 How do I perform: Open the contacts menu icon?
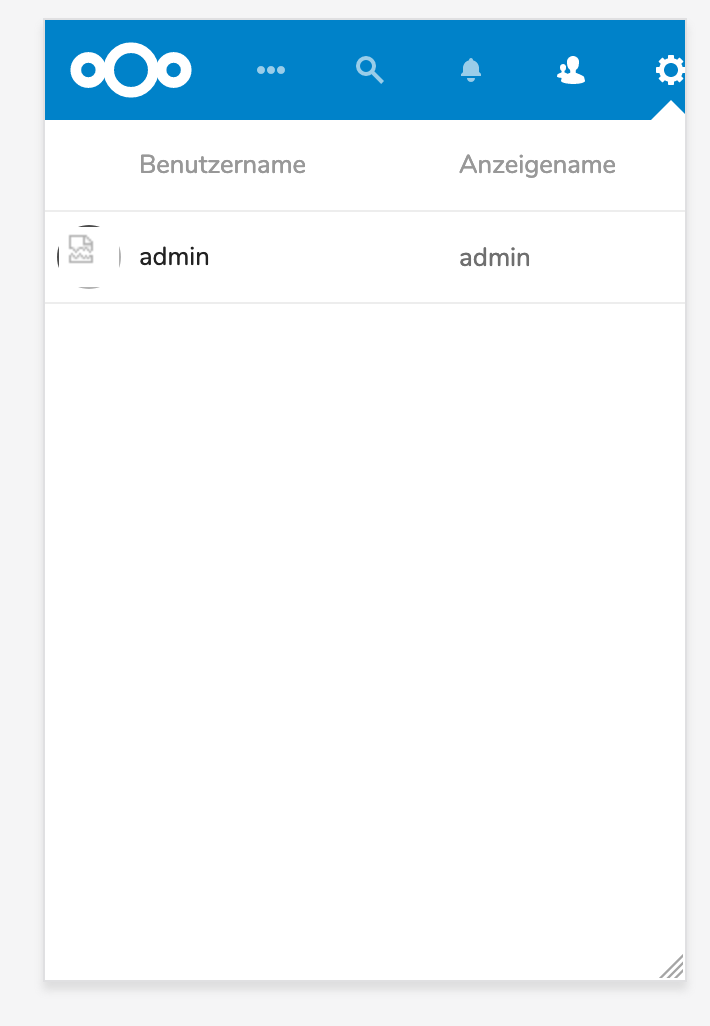pos(571,70)
